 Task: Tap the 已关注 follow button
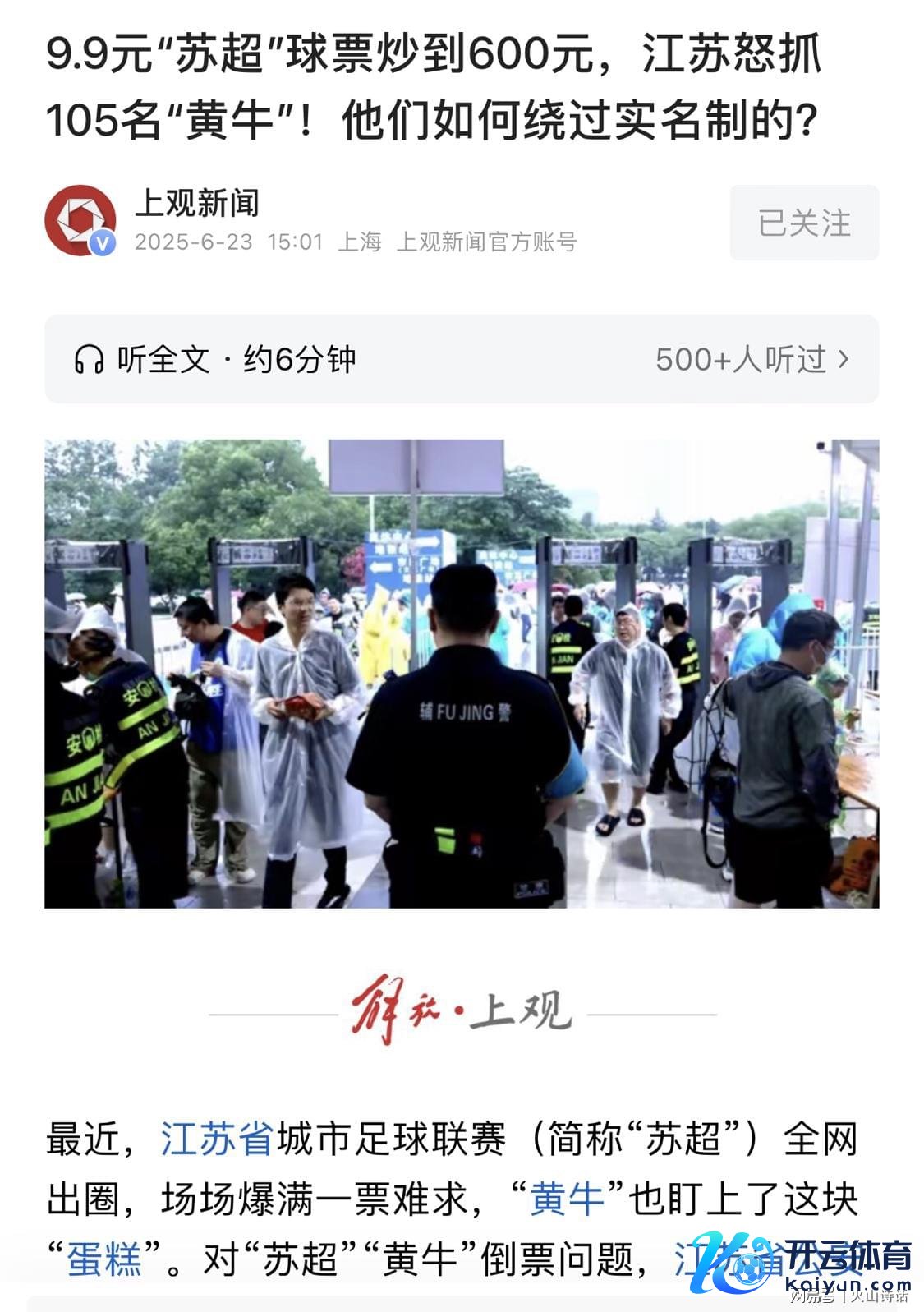[803, 223]
